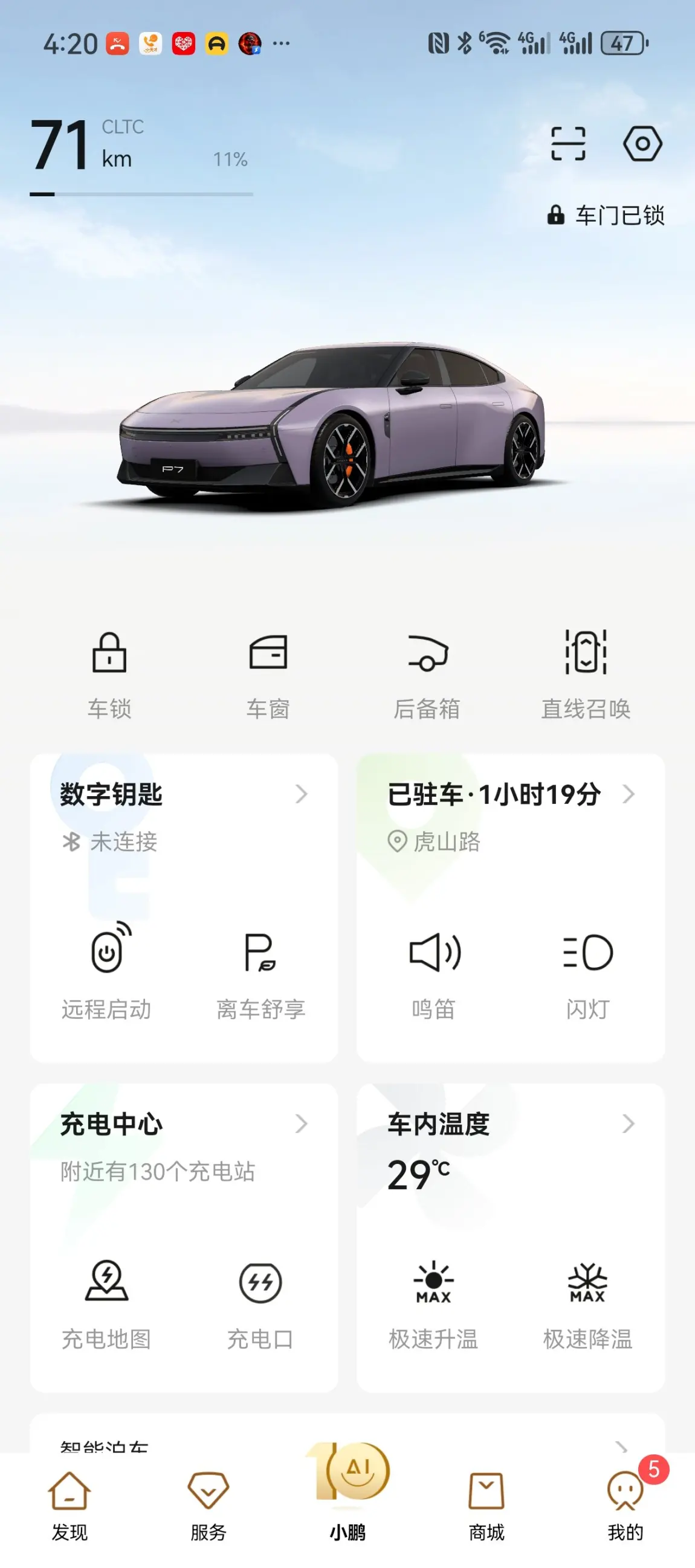
Task: Switch to the 我的 tab
Action: click(x=625, y=1505)
